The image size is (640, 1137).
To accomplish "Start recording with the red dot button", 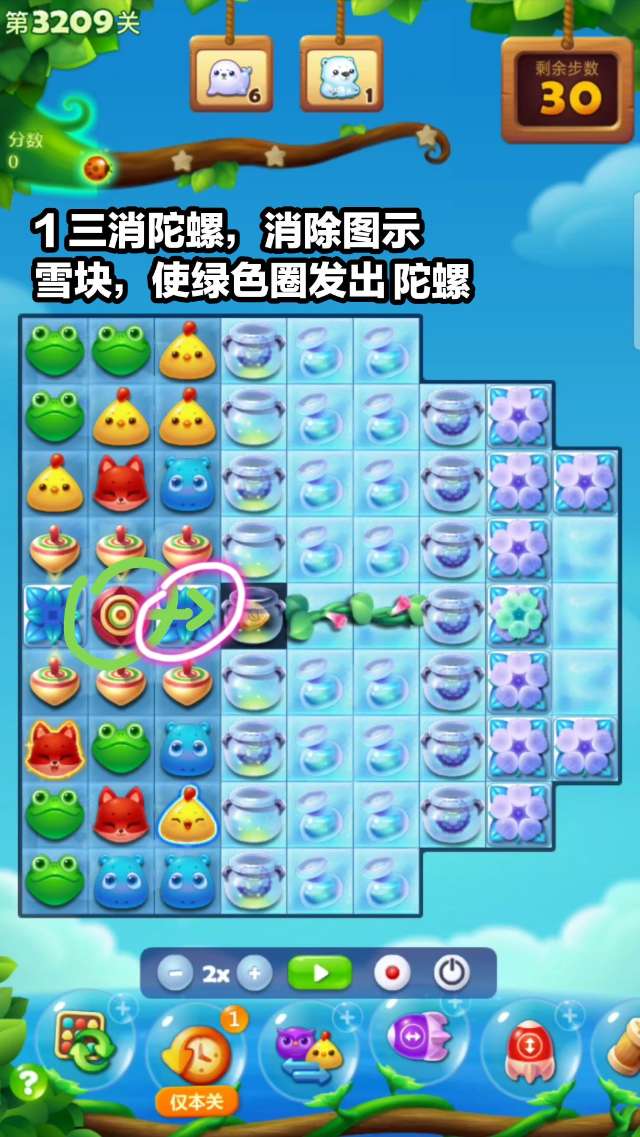I will click(x=391, y=973).
